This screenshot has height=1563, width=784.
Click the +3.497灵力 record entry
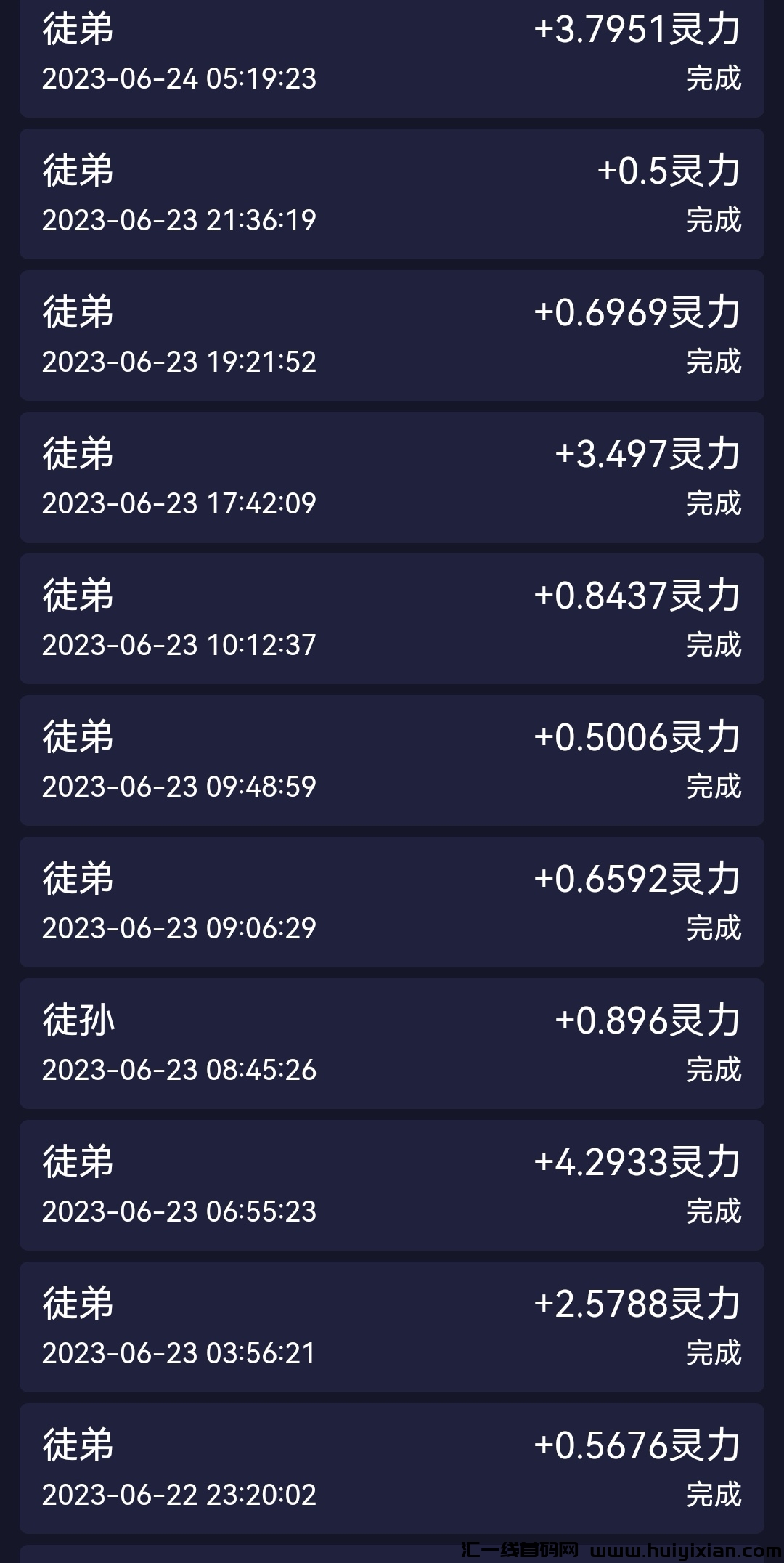tap(392, 476)
